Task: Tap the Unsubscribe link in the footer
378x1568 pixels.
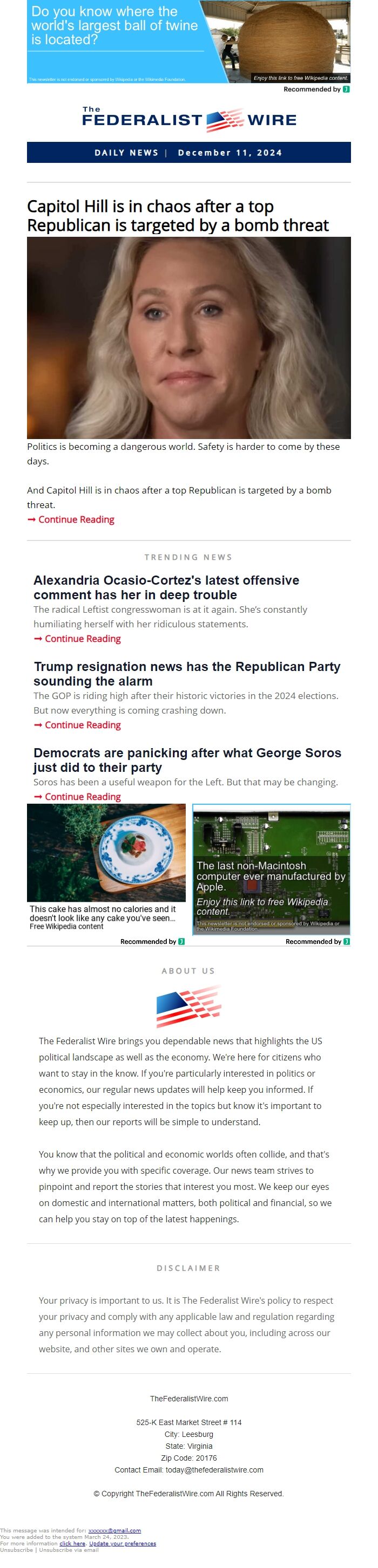Action: pyautogui.click(x=16, y=1550)
